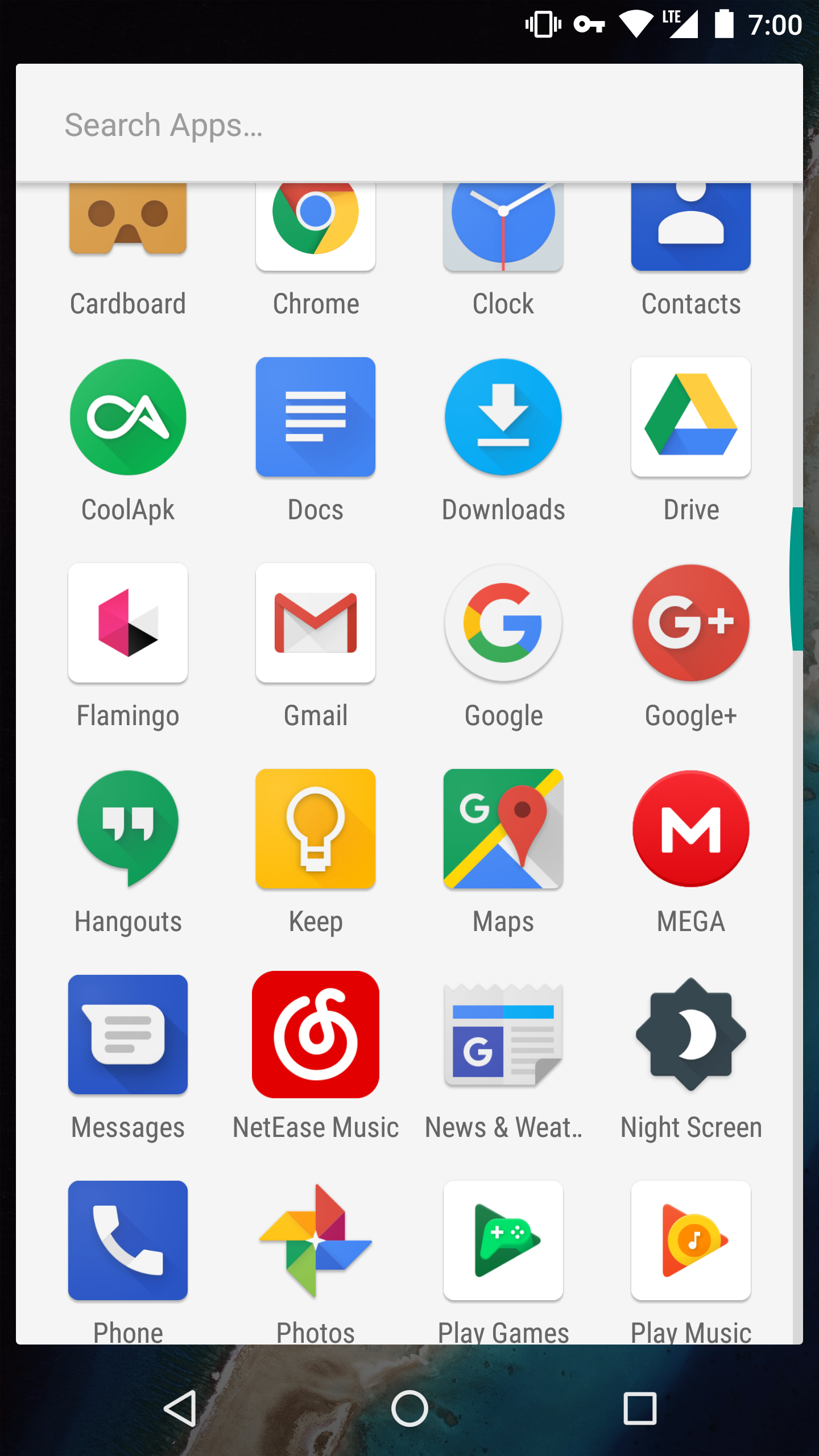Launch Google Keep
The width and height of the screenshot is (819, 1456).
tap(316, 829)
